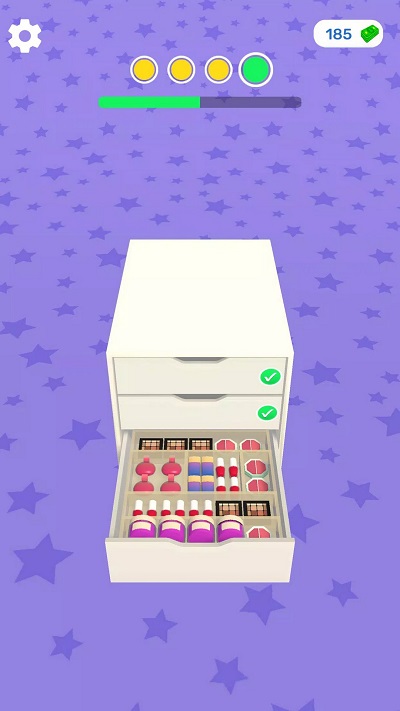Open the second completed drawer
The width and height of the screenshot is (400, 711).
coord(200,412)
